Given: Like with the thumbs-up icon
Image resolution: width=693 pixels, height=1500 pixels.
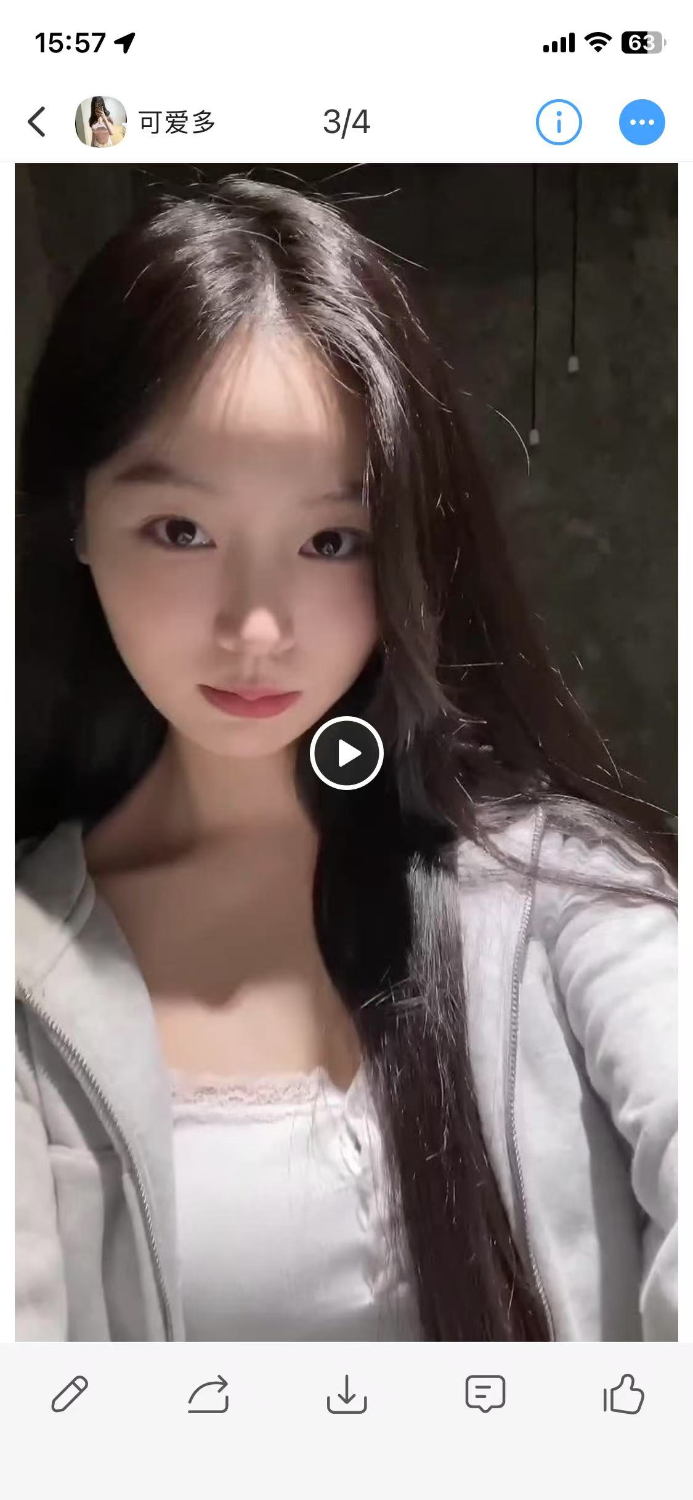Looking at the screenshot, I should 623,1393.
